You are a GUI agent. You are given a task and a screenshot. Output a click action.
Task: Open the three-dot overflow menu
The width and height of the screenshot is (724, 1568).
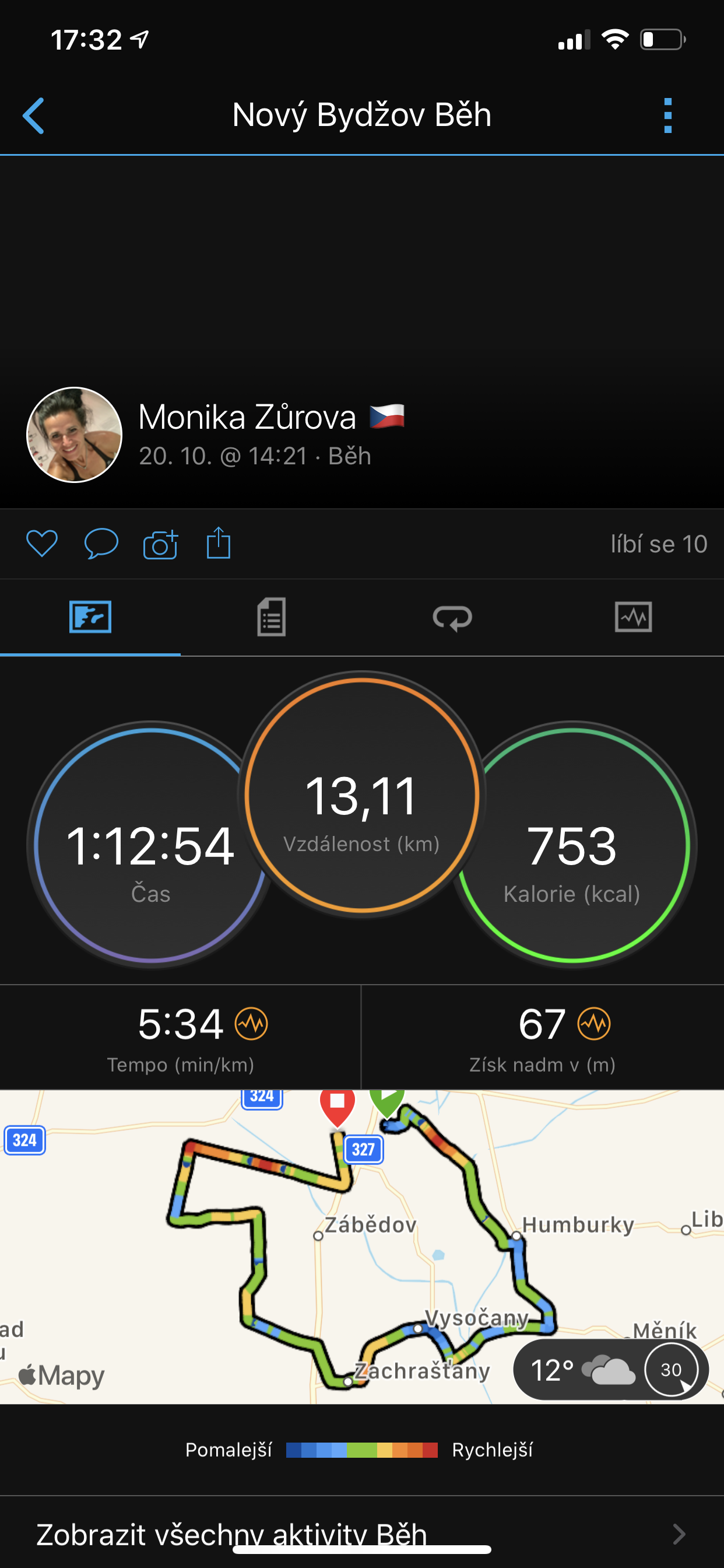[x=667, y=115]
